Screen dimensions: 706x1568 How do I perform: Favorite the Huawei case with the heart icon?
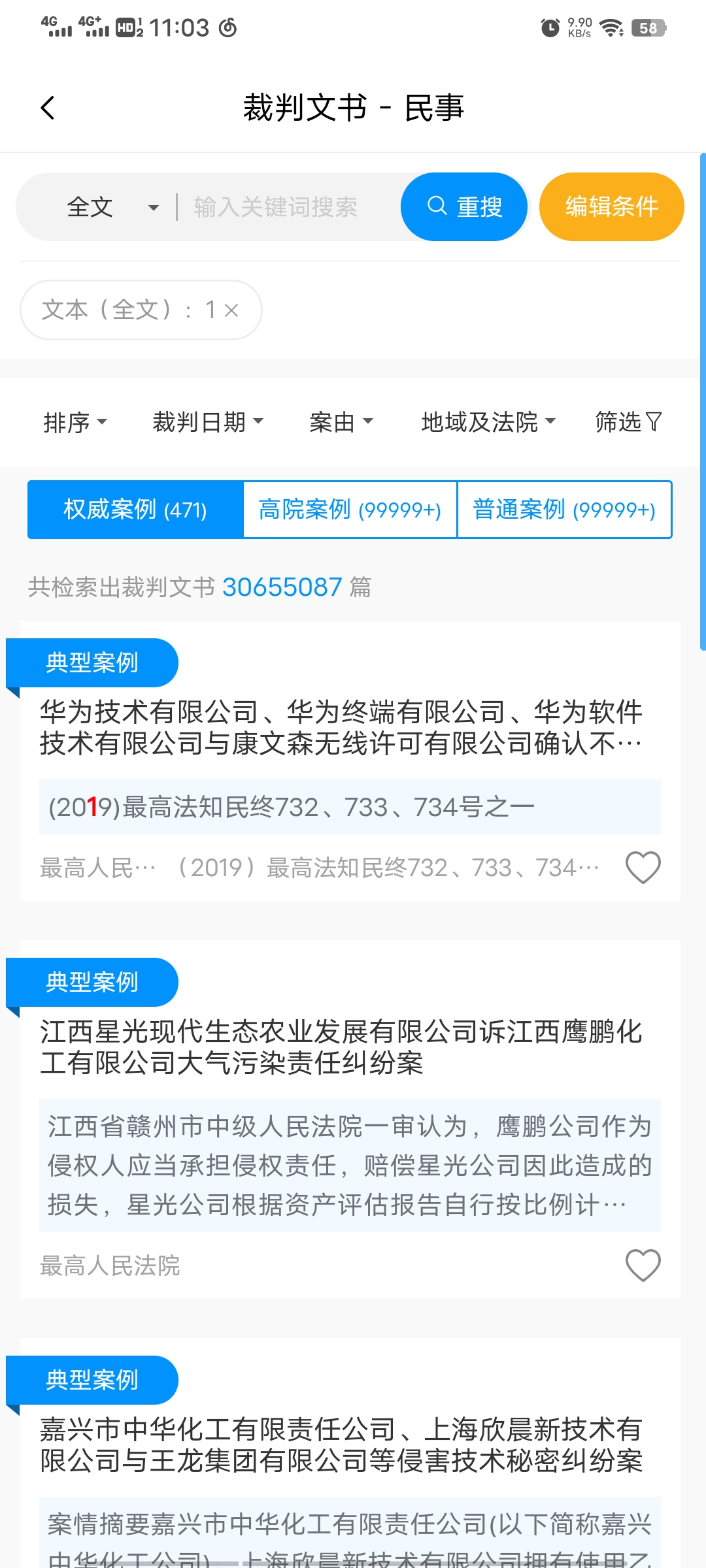pos(642,867)
